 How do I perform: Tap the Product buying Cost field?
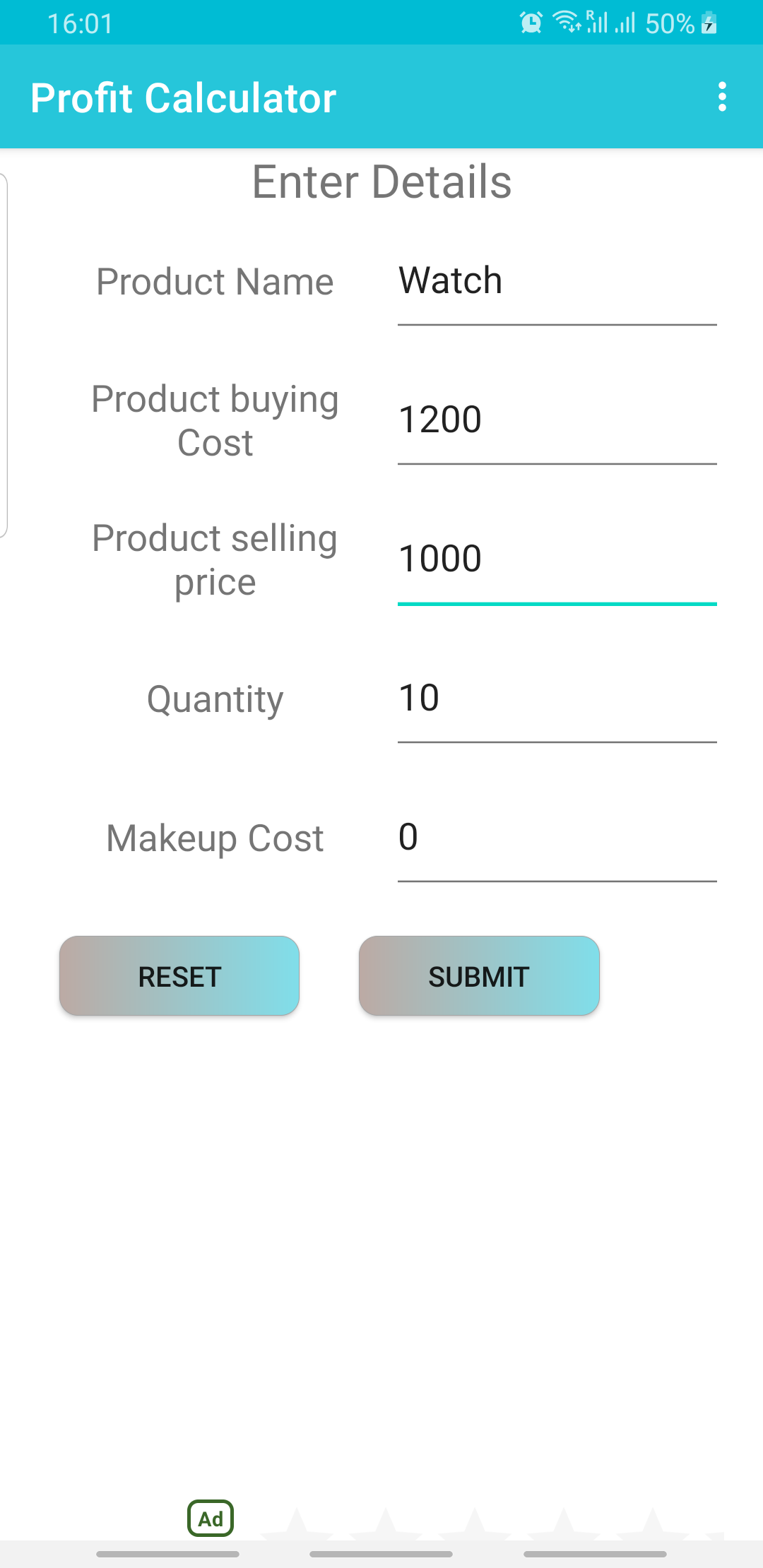557,421
